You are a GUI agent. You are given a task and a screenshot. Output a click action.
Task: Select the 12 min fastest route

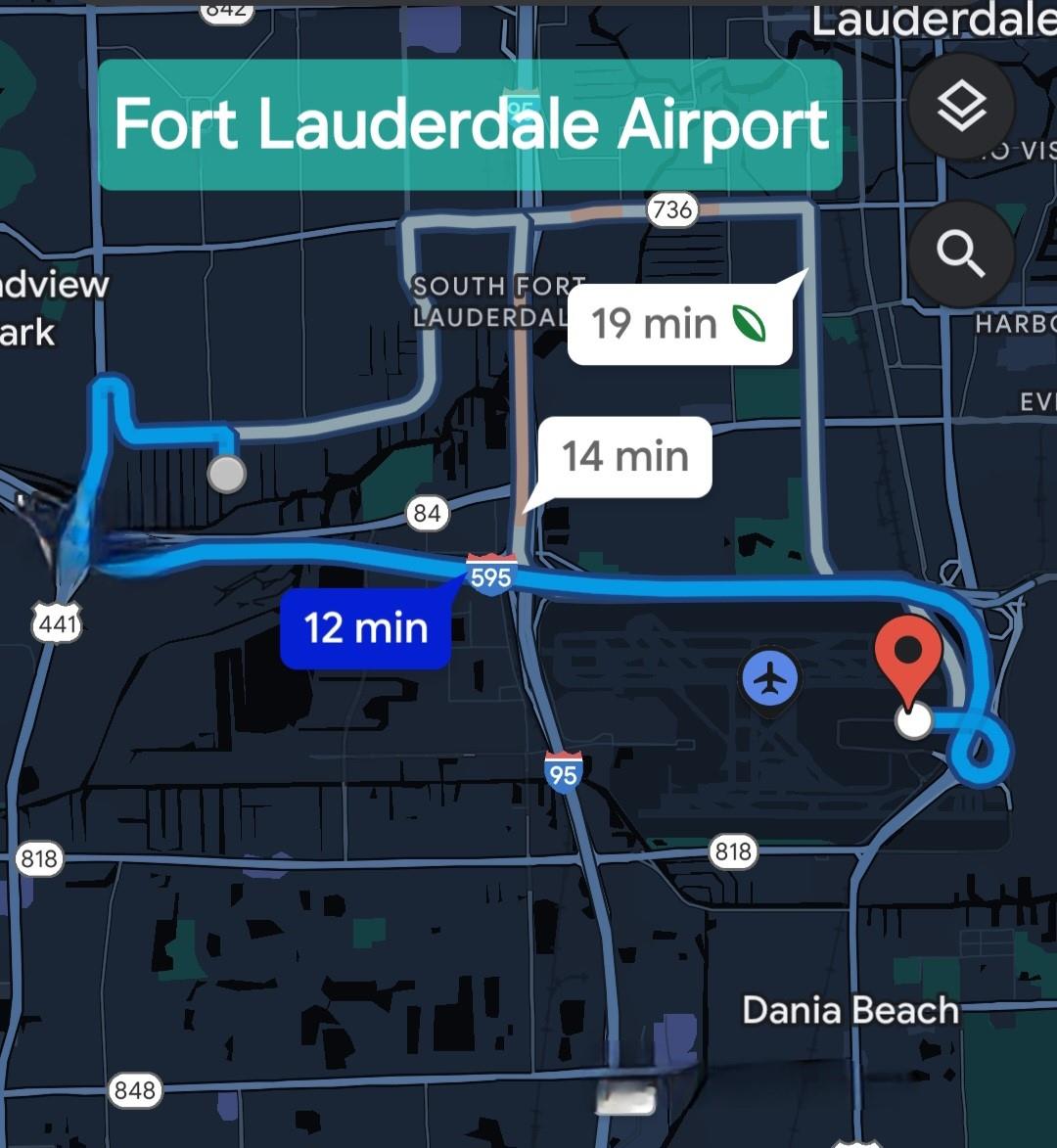[365, 628]
